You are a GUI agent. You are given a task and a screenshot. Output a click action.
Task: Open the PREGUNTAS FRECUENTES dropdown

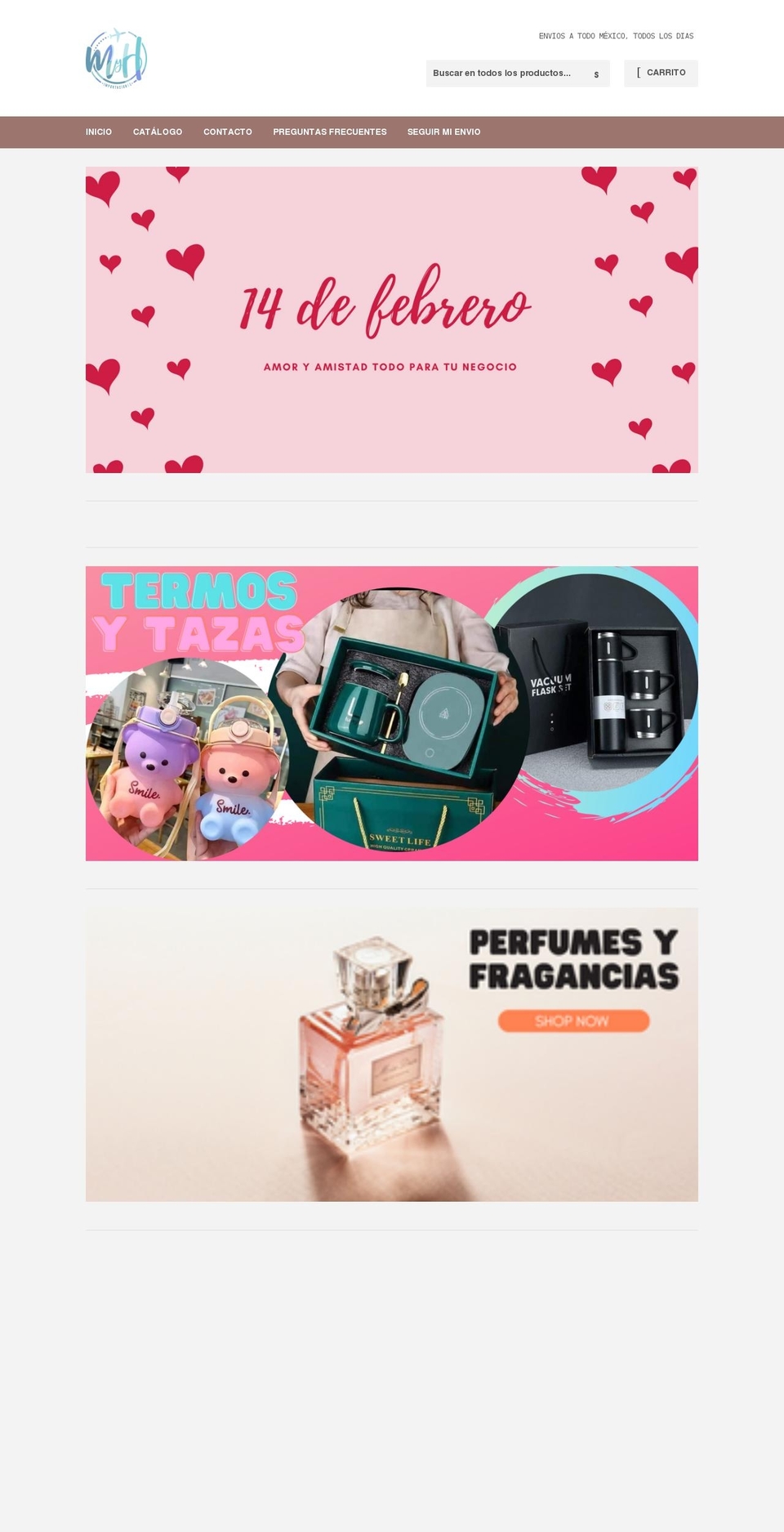[x=330, y=132]
